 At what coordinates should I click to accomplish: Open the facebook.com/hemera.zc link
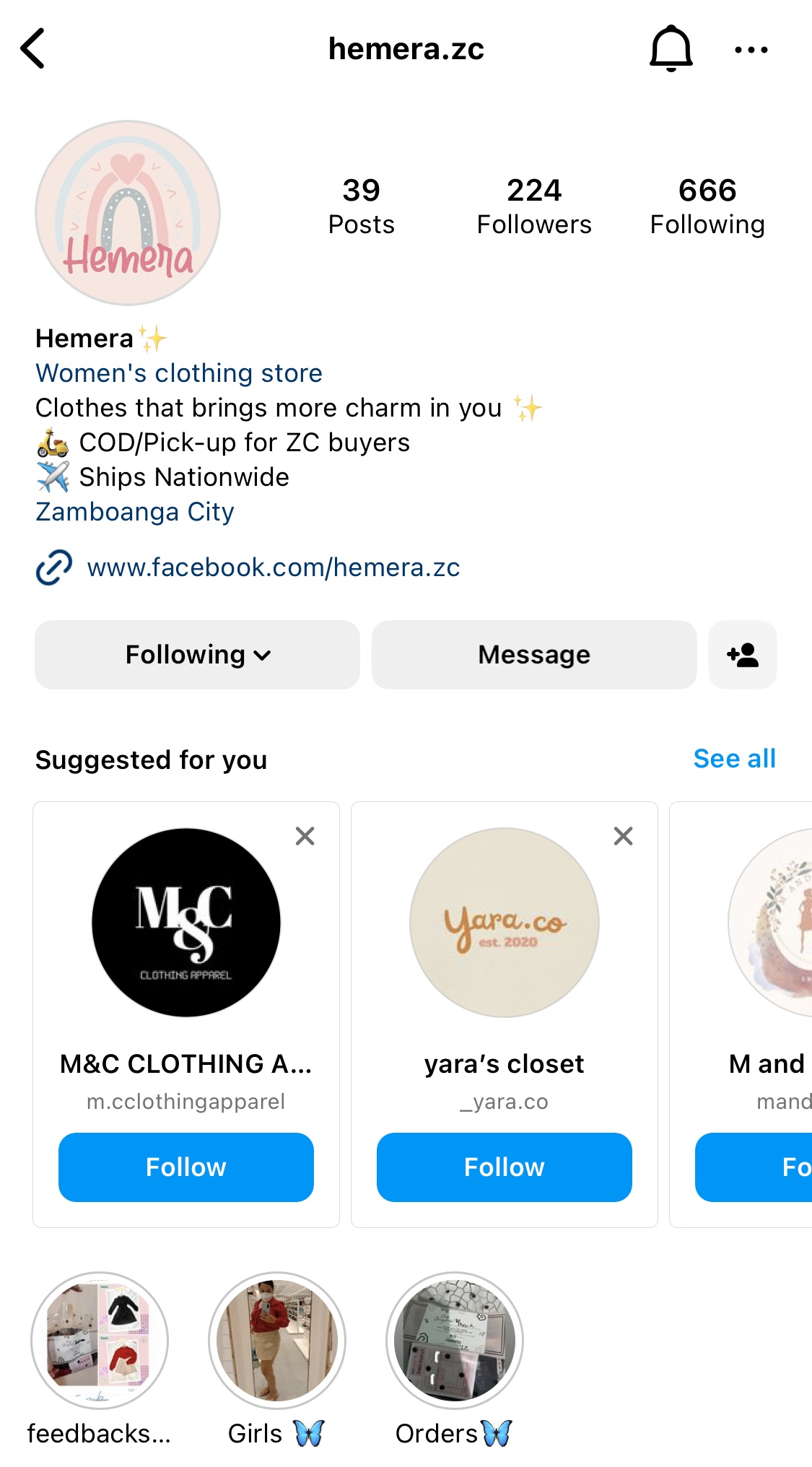coord(273,567)
